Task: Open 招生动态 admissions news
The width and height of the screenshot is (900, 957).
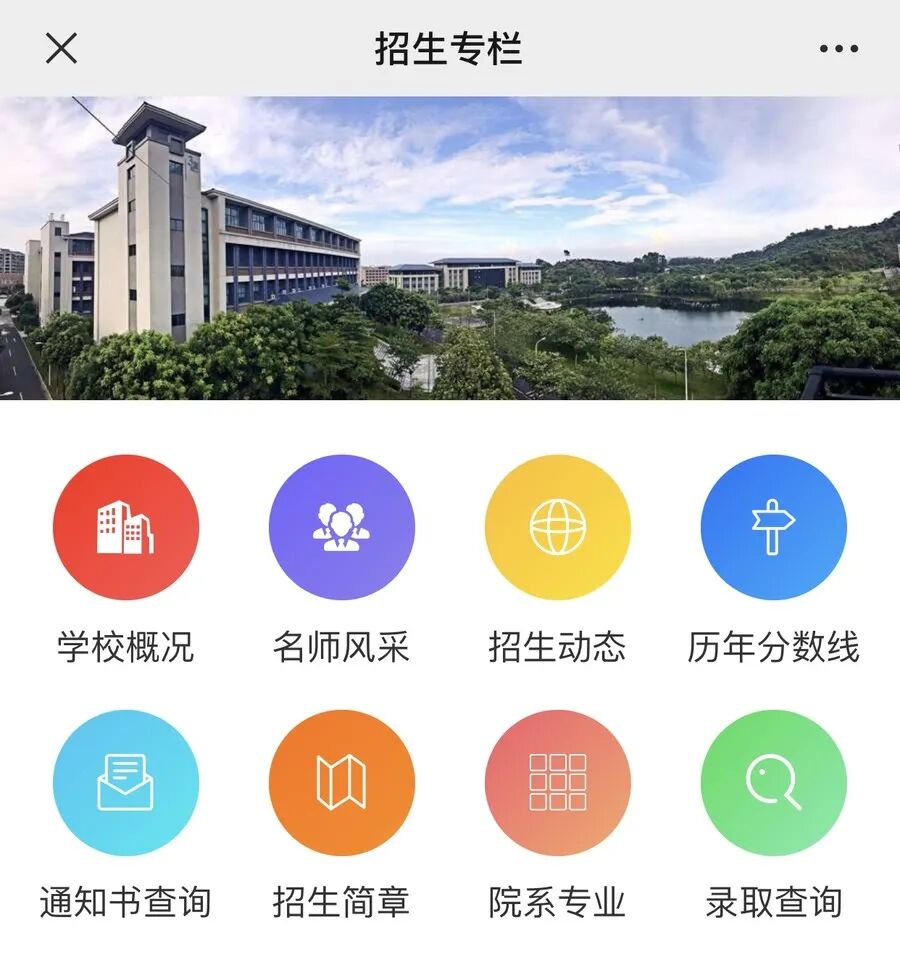Action: tap(558, 527)
